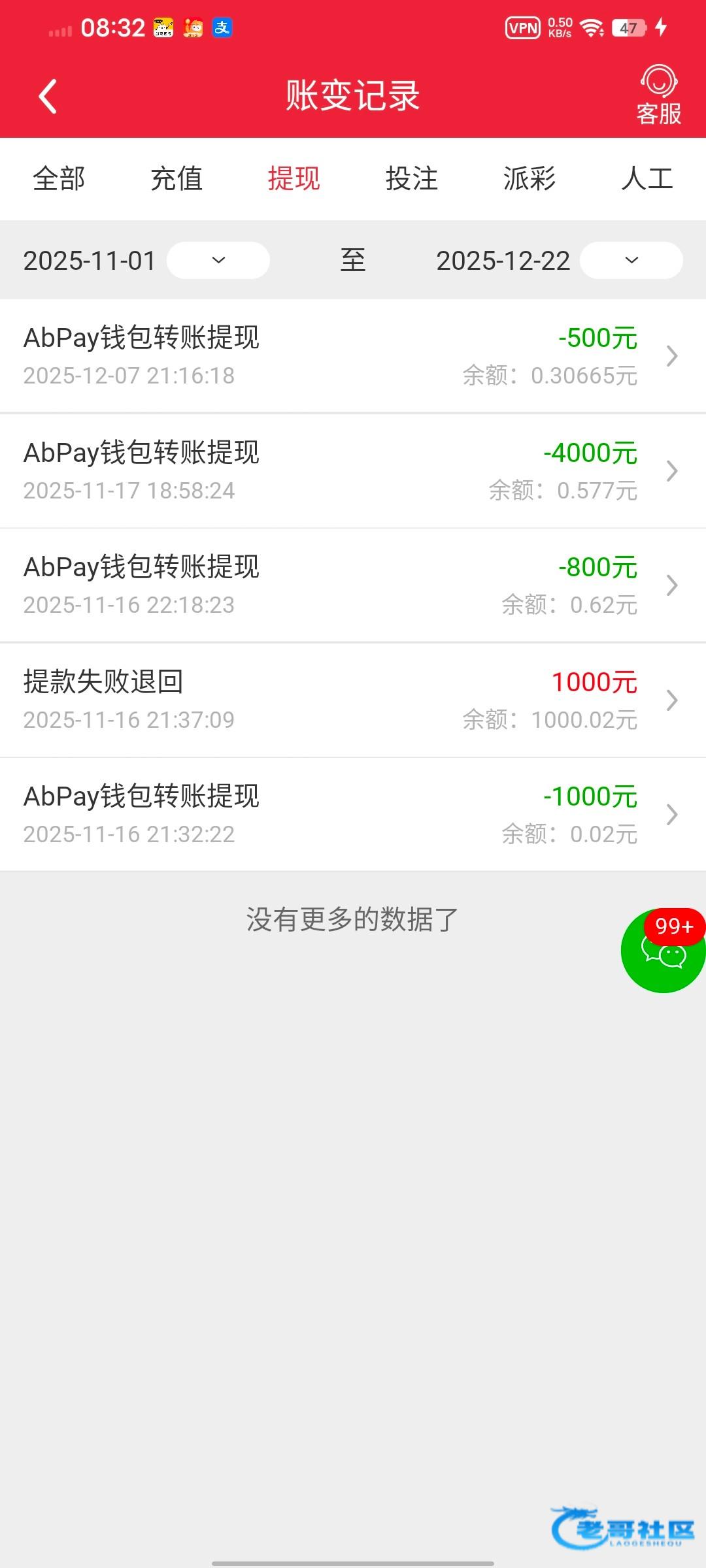Go back from the 账变记录 page
The height and width of the screenshot is (1568, 706).
(48, 97)
